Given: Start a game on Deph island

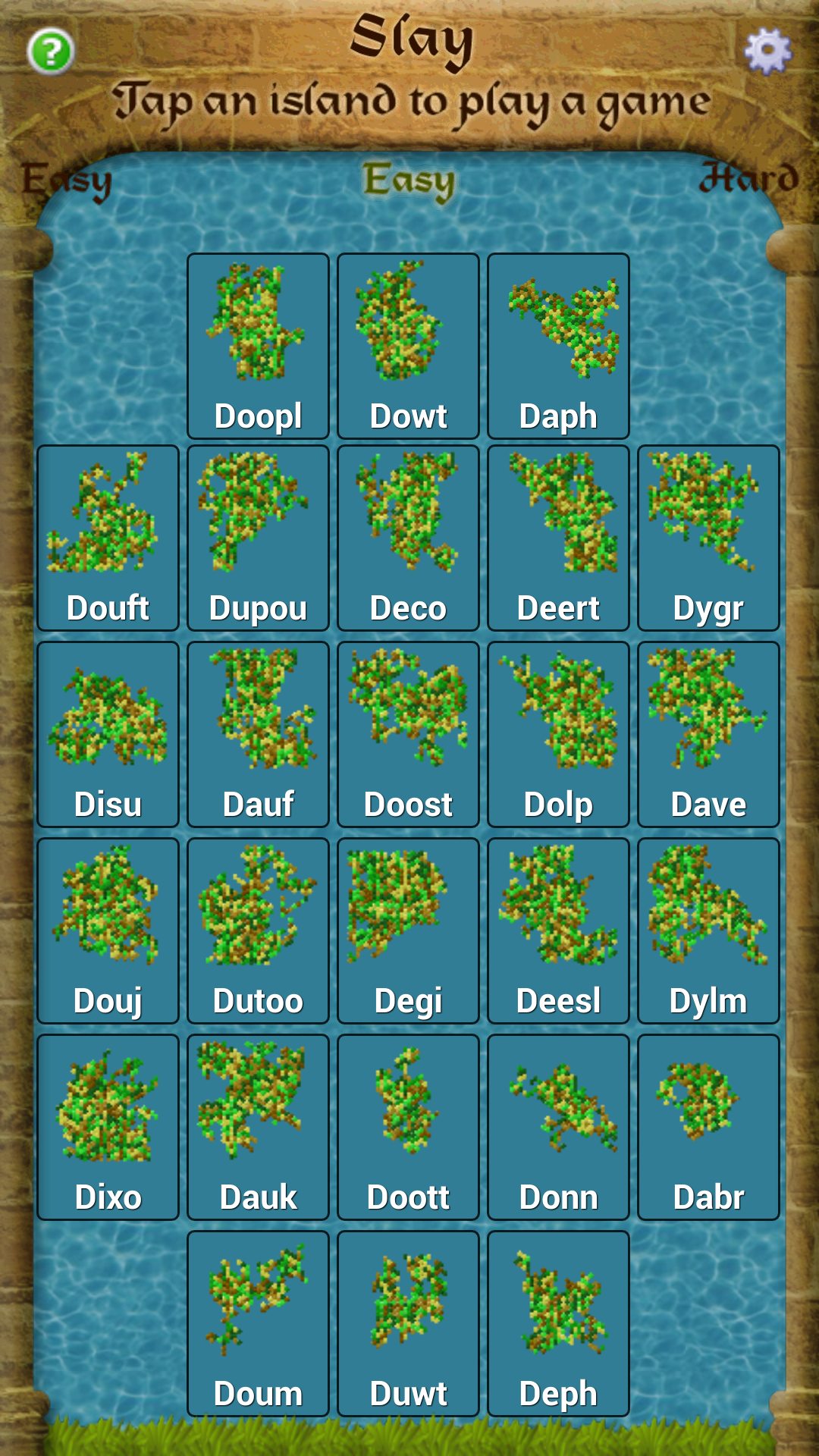Looking at the screenshot, I should coord(558,1323).
